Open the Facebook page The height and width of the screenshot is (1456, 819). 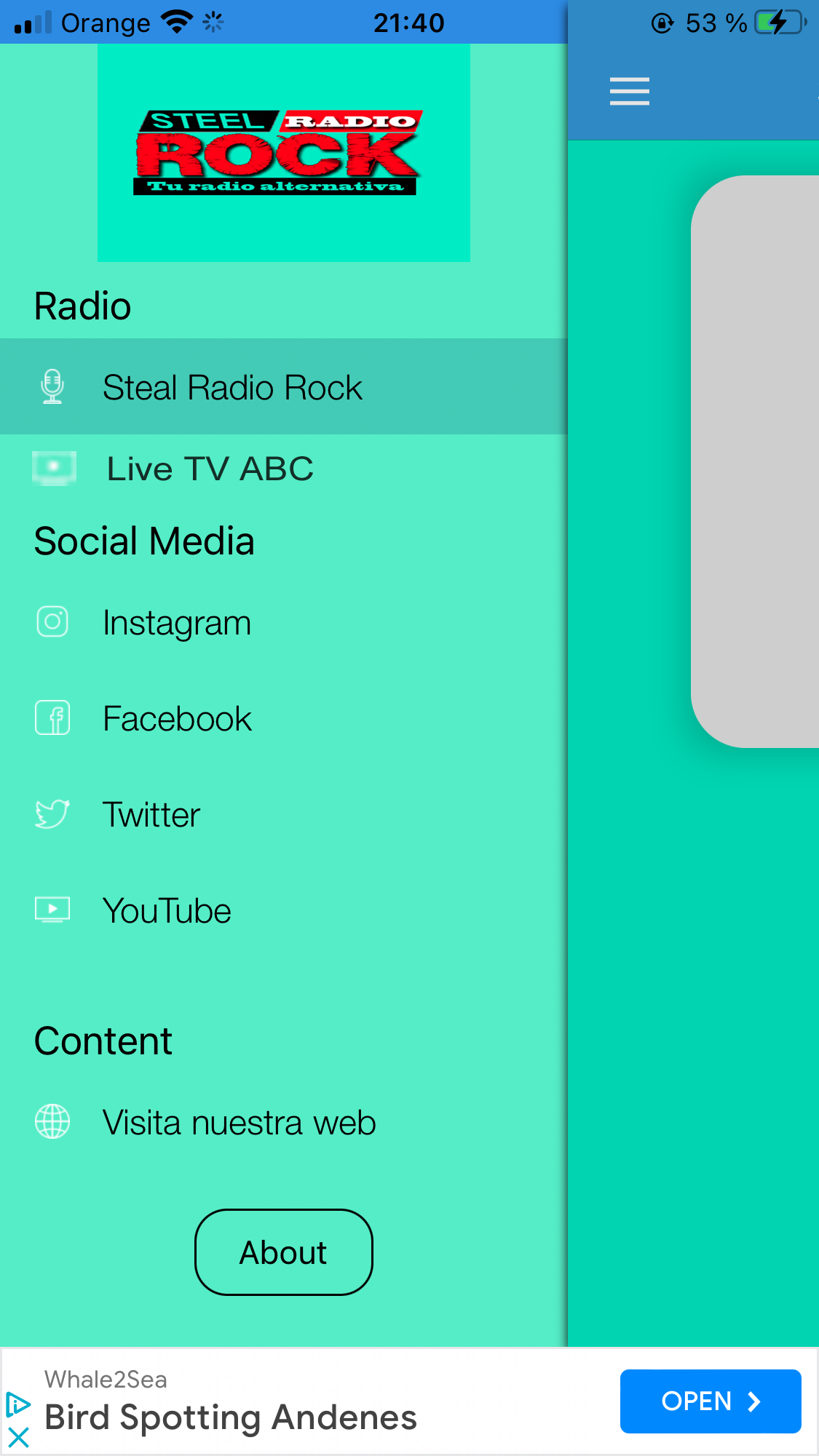(283, 719)
